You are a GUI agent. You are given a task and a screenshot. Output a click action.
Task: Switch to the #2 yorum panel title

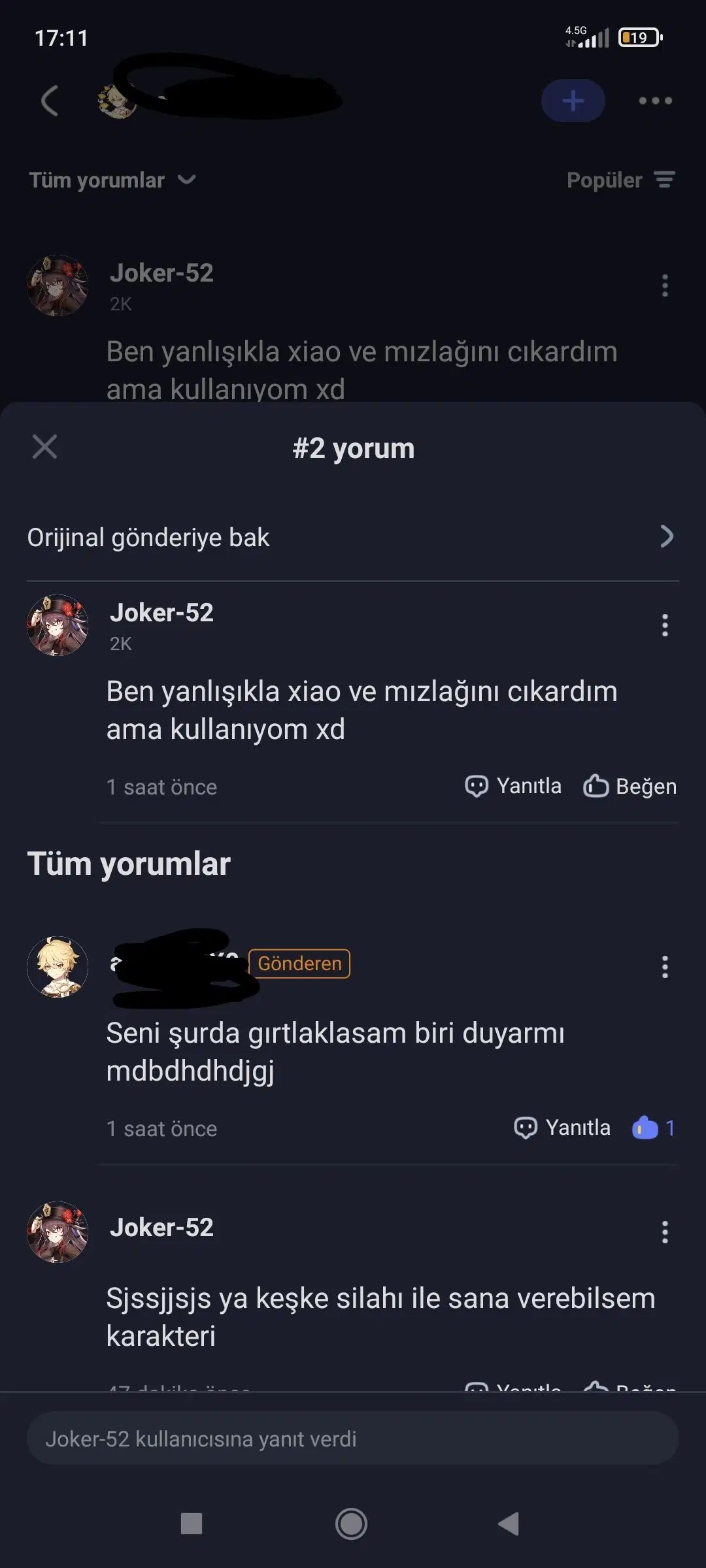[x=353, y=447]
